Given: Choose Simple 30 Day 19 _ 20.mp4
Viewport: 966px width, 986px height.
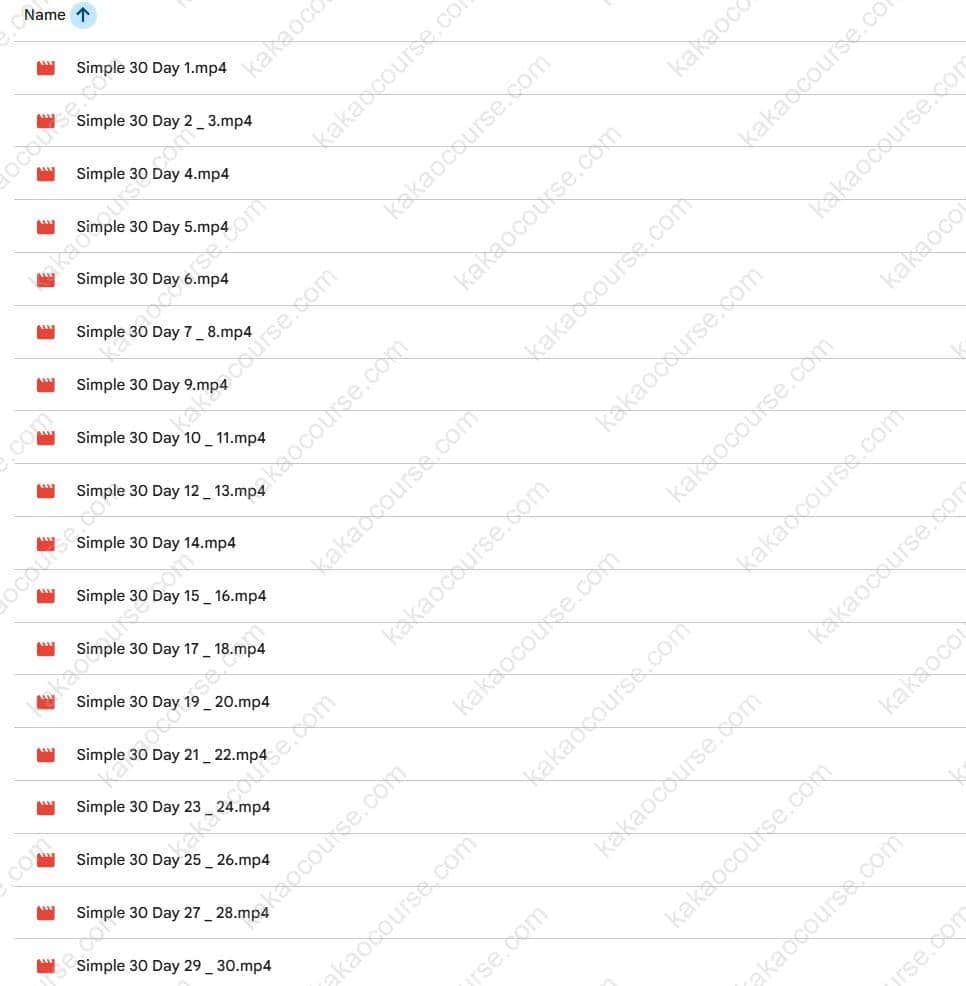Looking at the screenshot, I should point(173,702).
